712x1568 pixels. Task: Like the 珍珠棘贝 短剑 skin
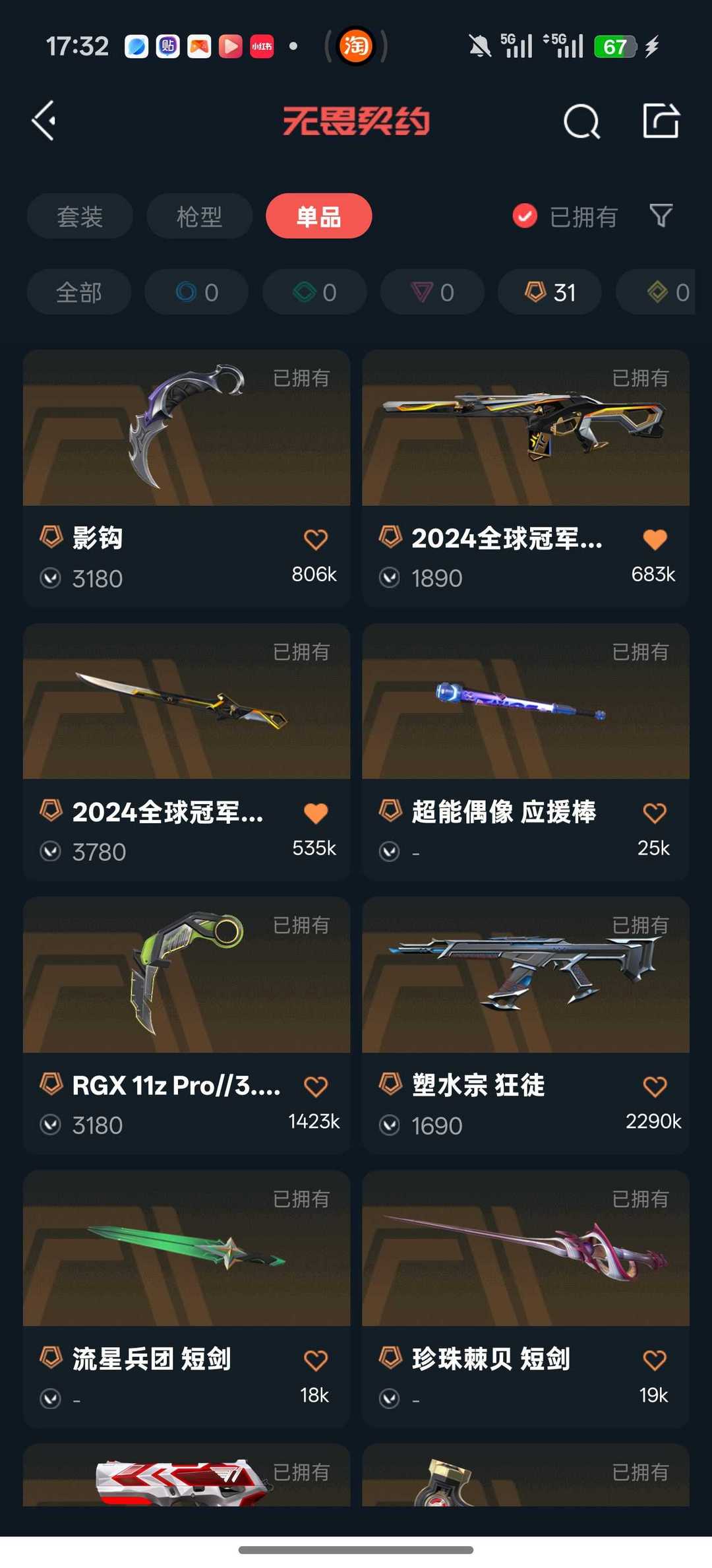pyautogui.click(x=655, y=1360)
